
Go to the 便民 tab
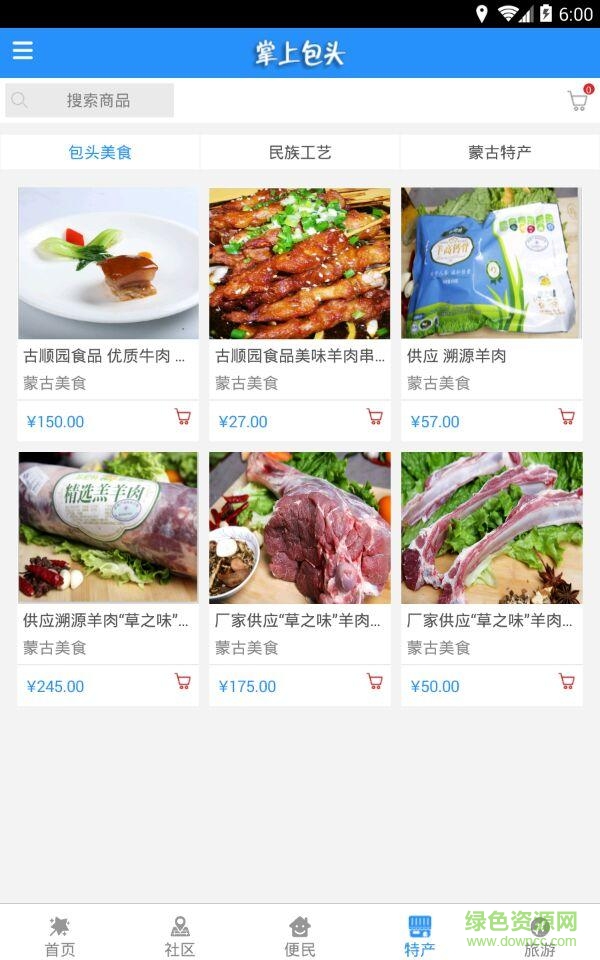[300, 935]
